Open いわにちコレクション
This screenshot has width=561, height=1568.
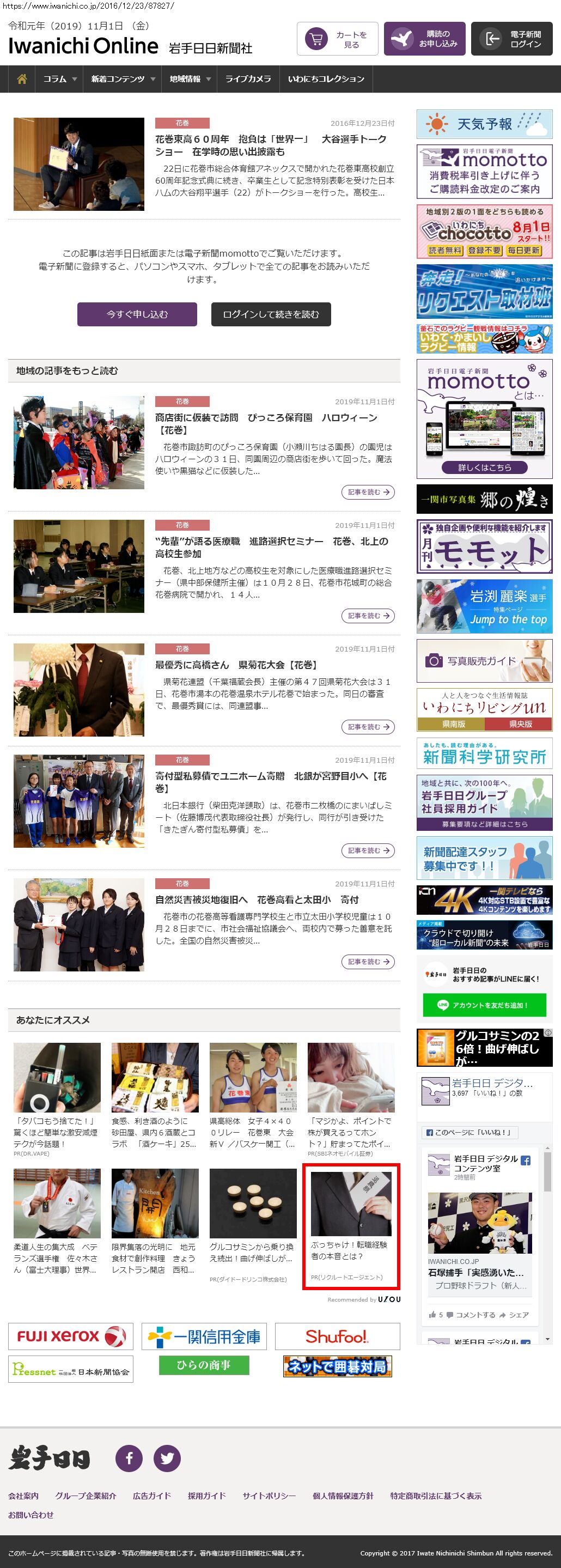[326, 79]
